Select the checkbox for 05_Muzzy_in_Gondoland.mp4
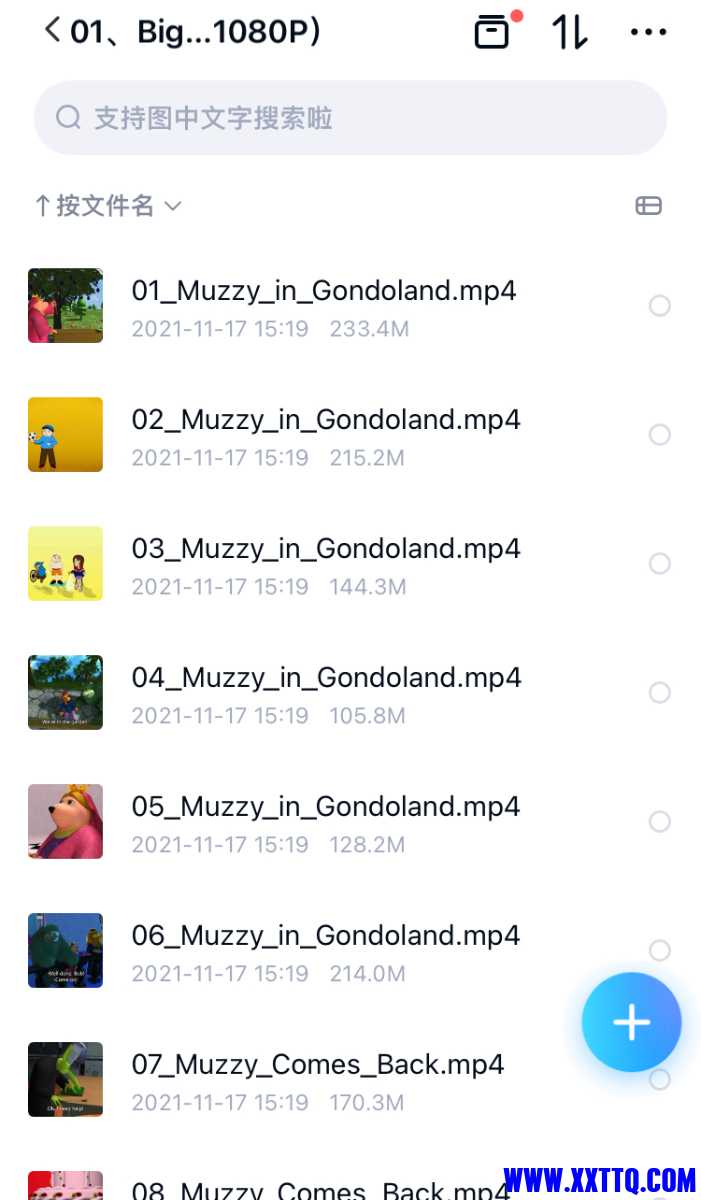The image size is (701, 1200). coord(659,822)
